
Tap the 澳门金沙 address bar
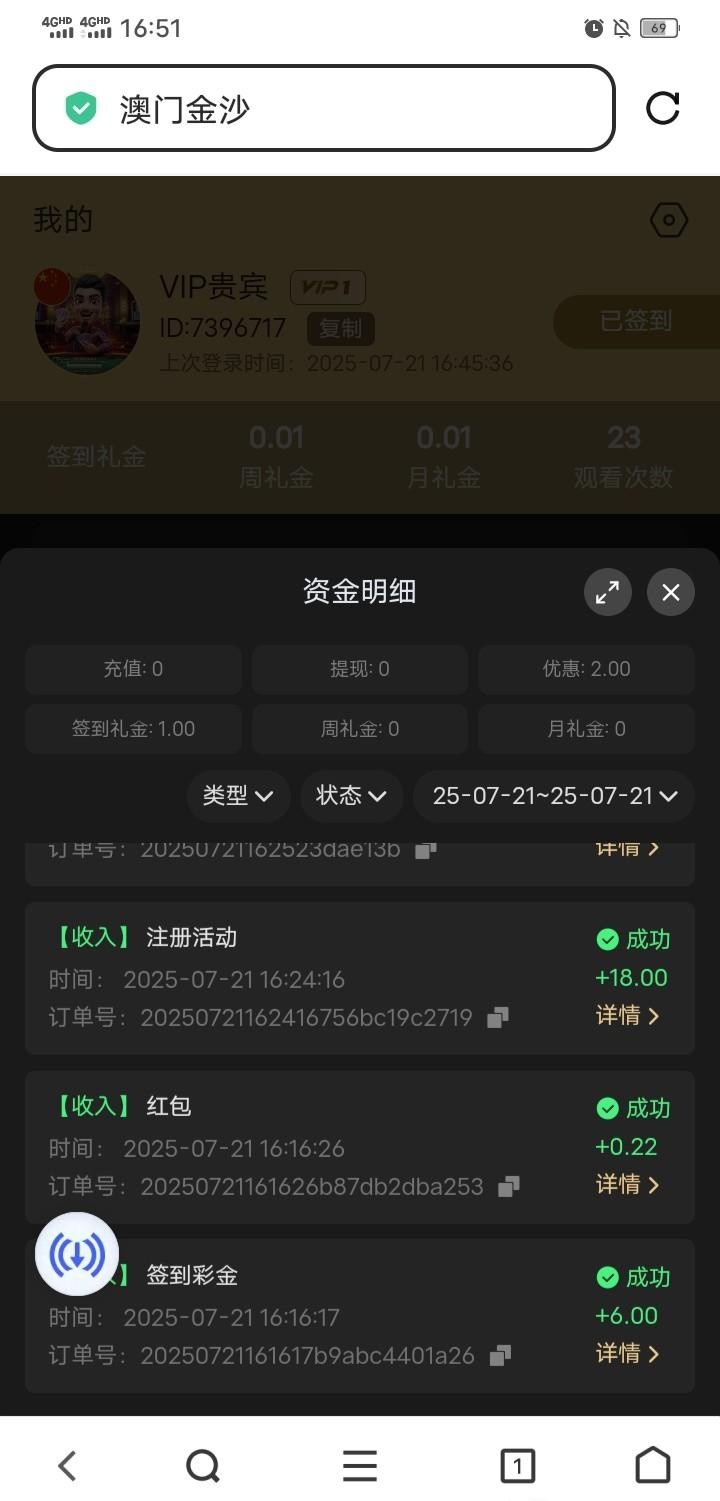pos(323,108)
